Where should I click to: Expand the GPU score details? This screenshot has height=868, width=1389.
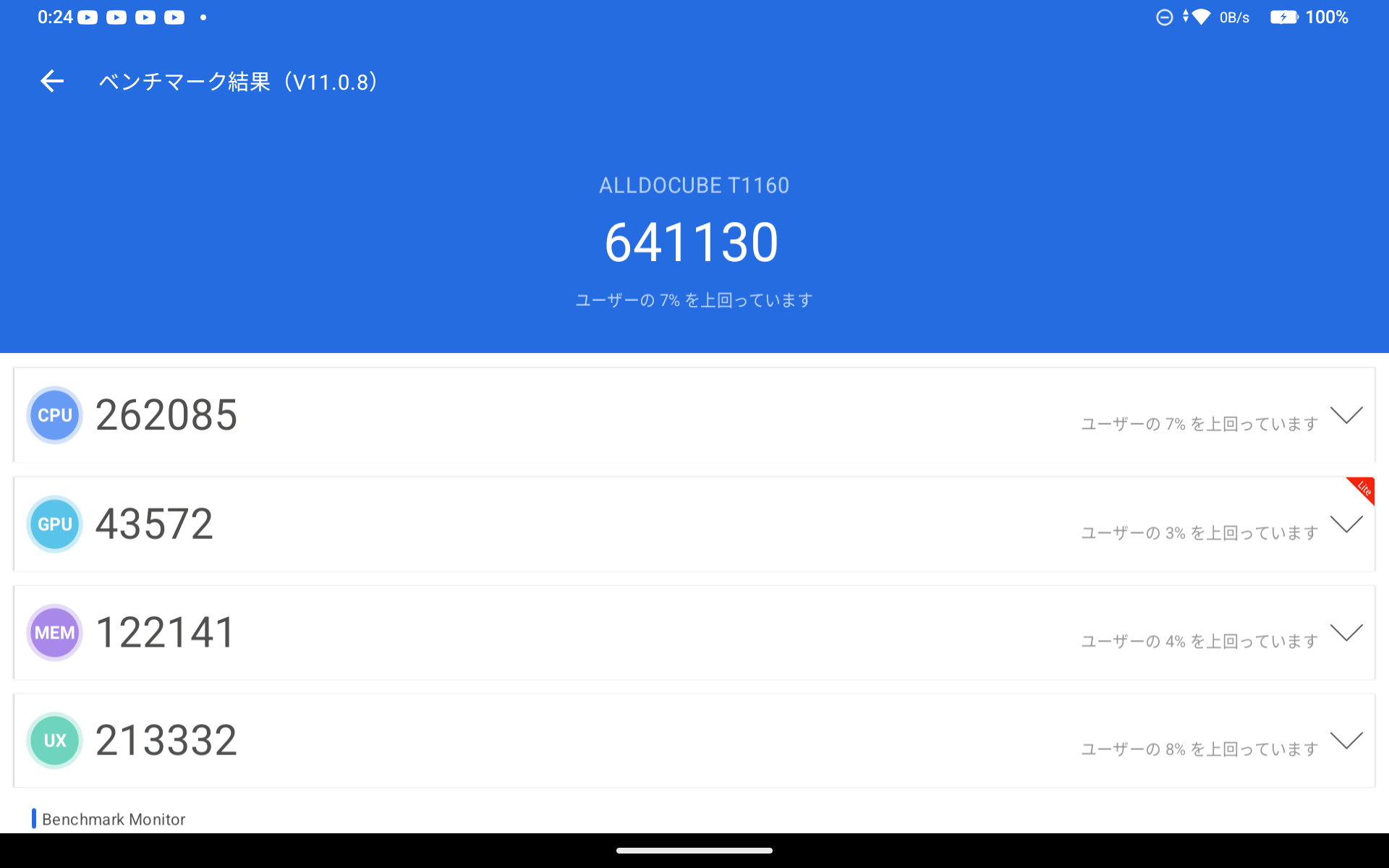[x=1346, y=524]
